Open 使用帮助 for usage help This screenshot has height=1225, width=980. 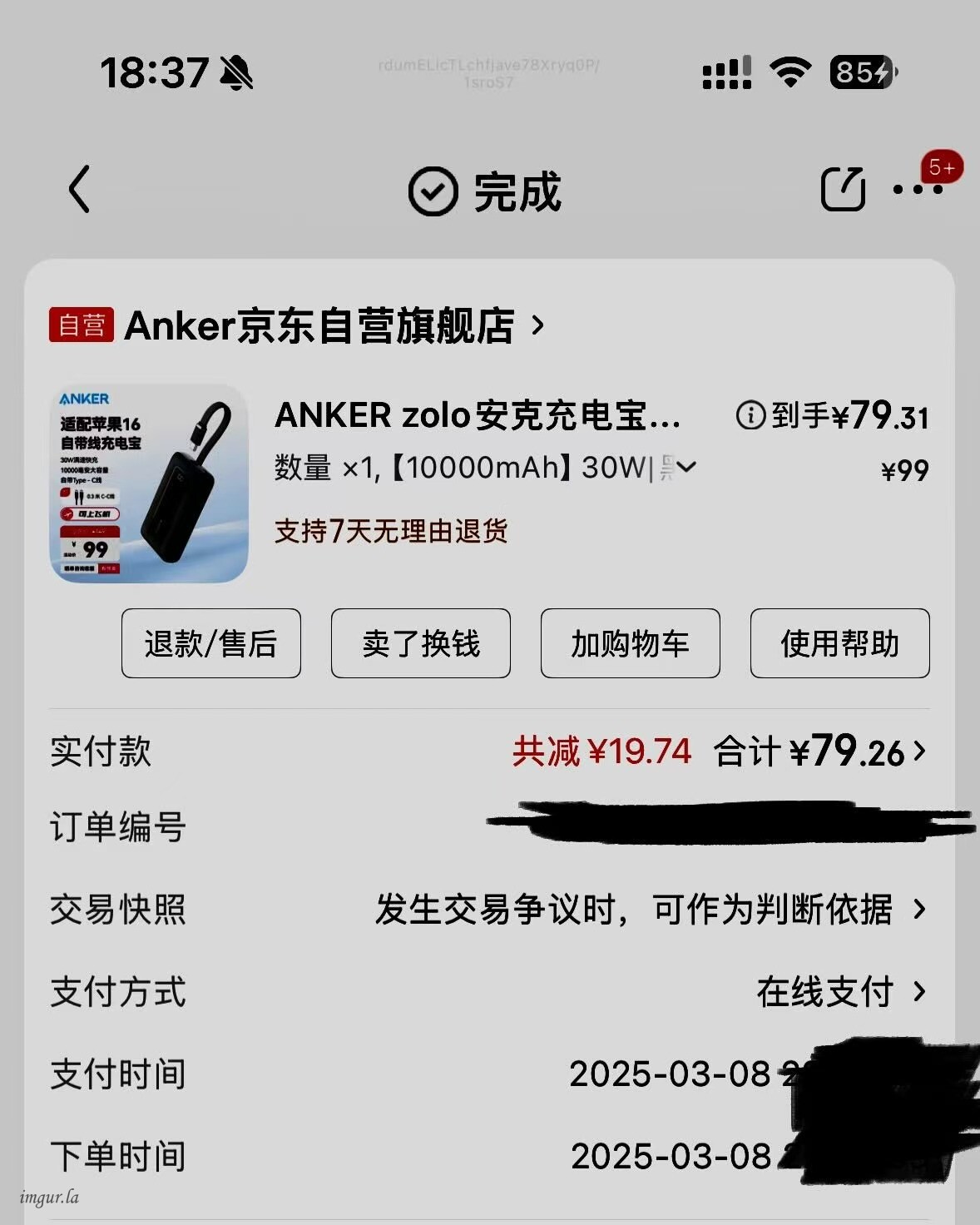point(840,643)
